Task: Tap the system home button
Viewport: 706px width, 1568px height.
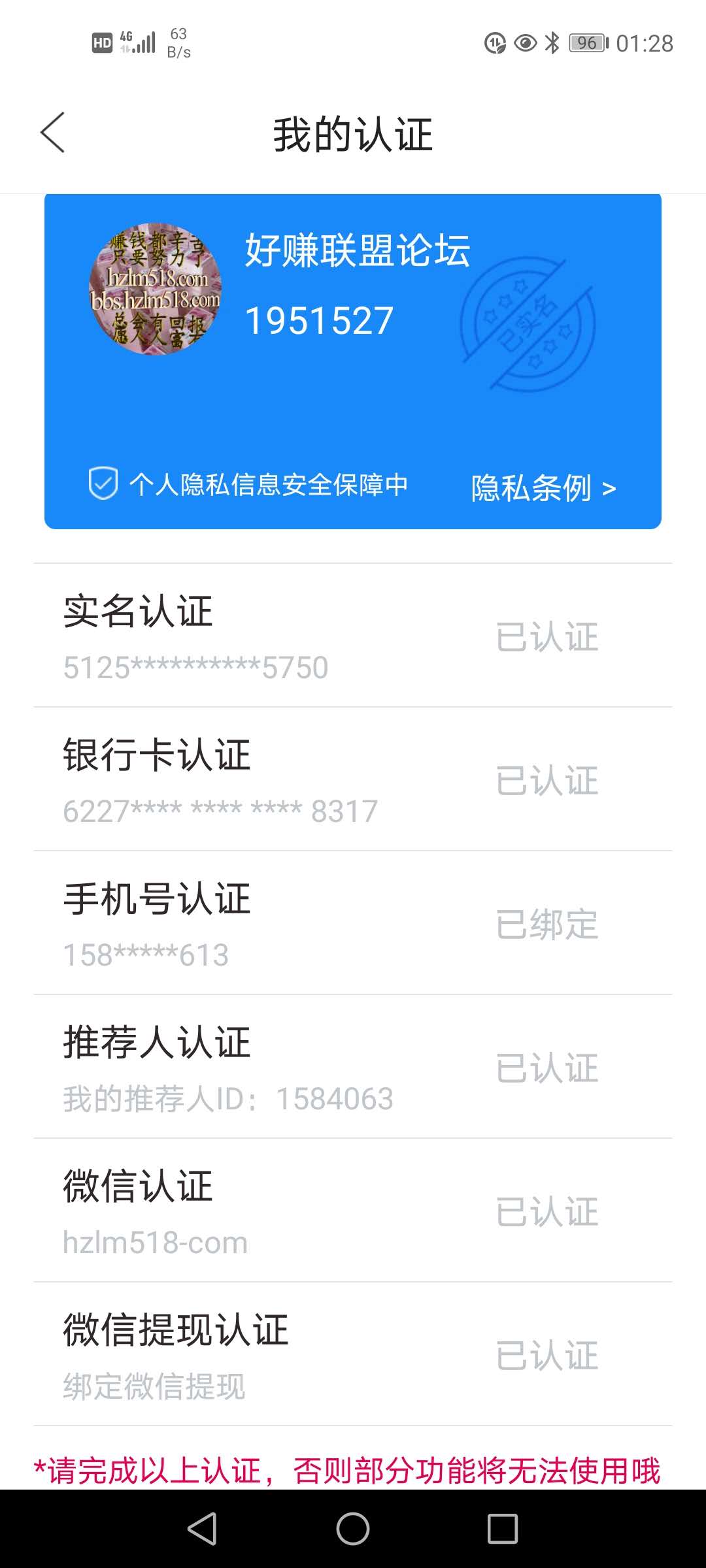Action: [x=353, y=1529]
